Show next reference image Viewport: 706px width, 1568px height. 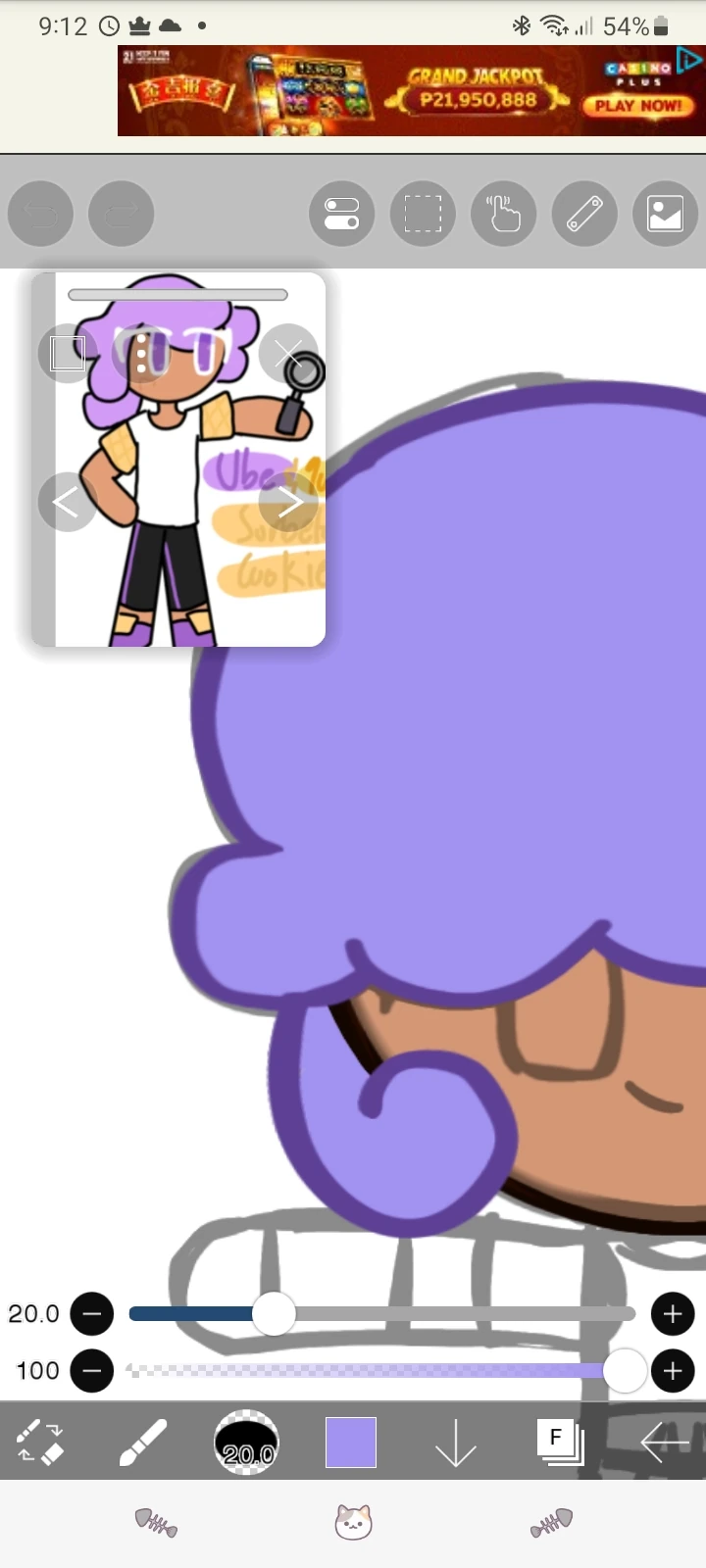point(288,502)
